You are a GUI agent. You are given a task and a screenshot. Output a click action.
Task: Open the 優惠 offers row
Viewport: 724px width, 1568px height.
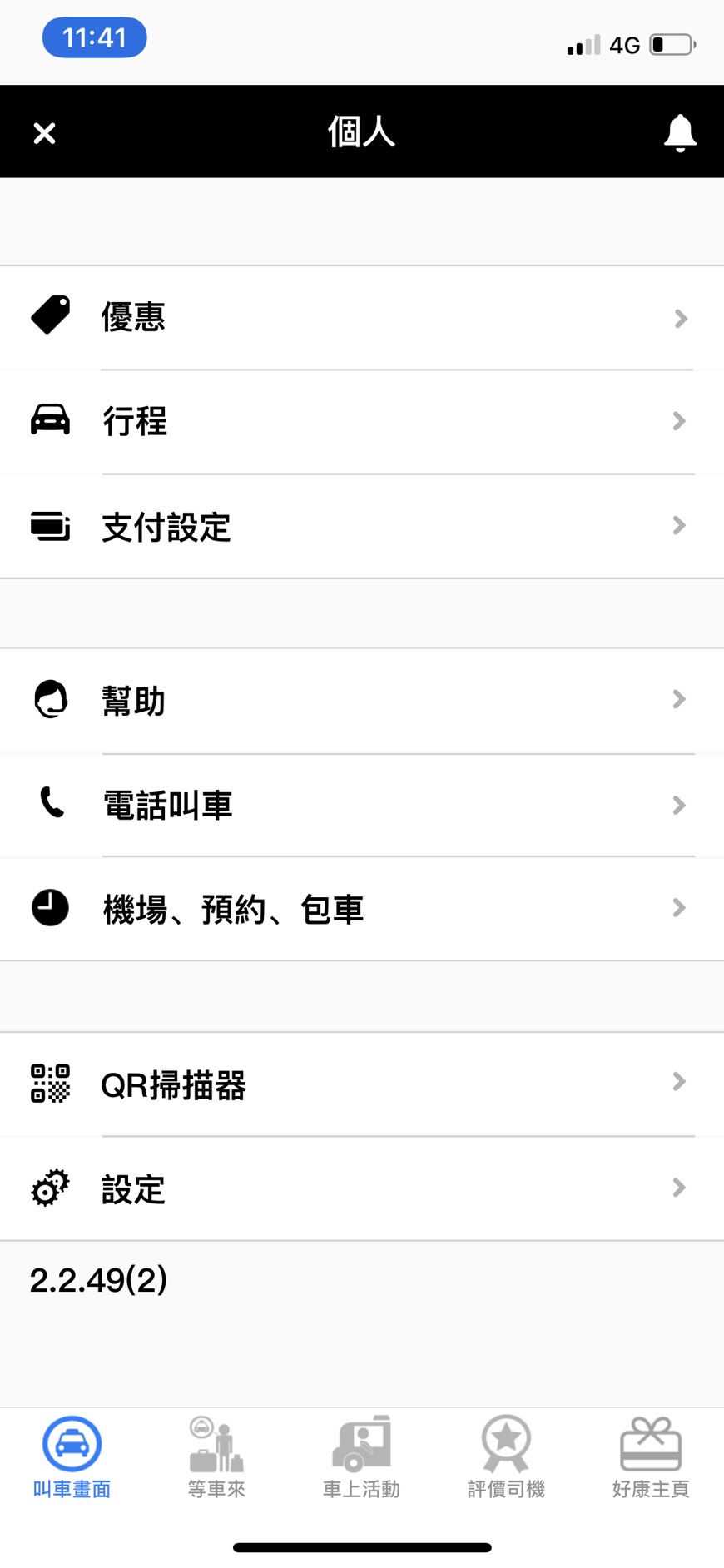click(362, 318)
